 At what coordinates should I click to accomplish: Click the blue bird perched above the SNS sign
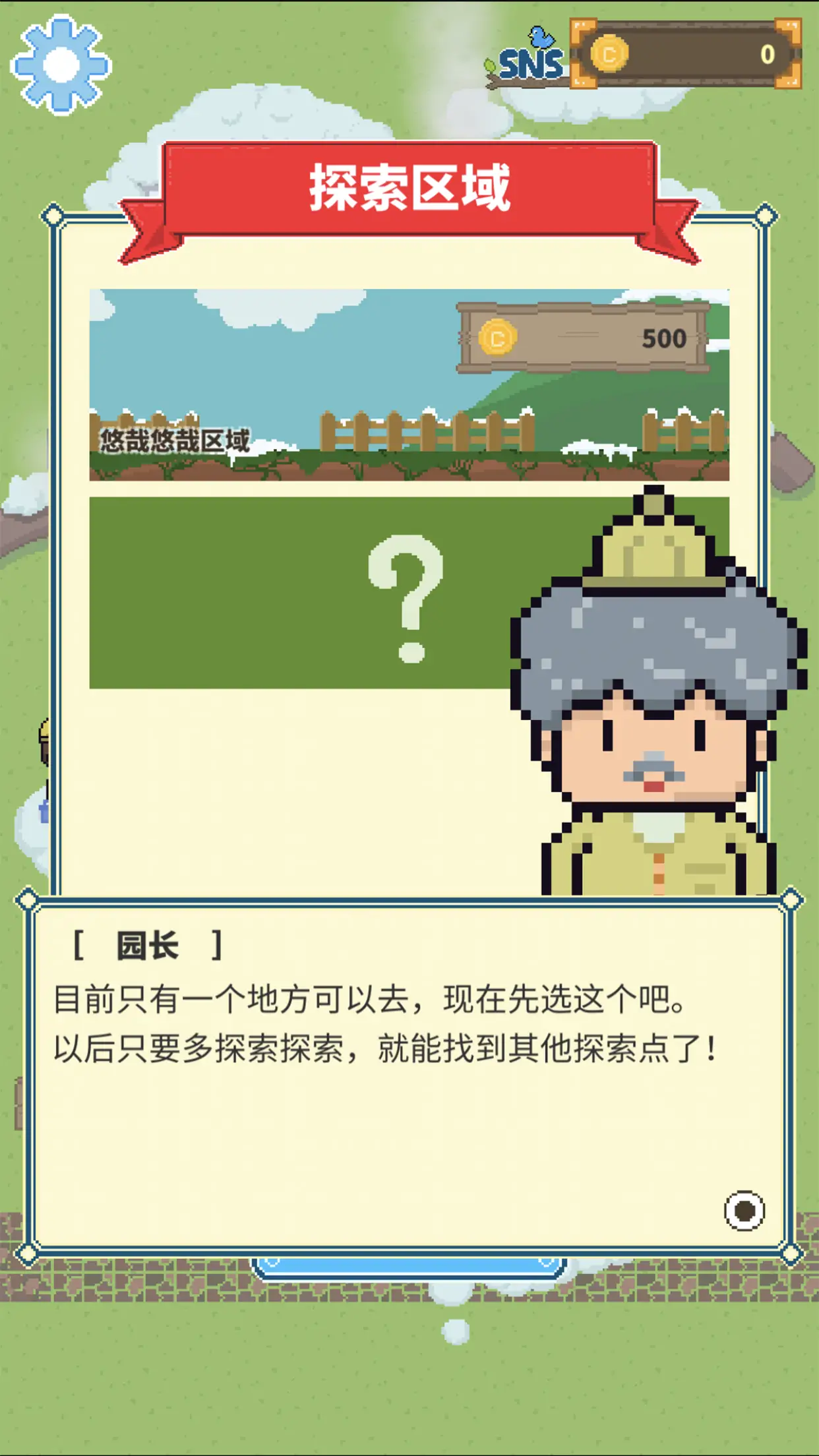542,36
